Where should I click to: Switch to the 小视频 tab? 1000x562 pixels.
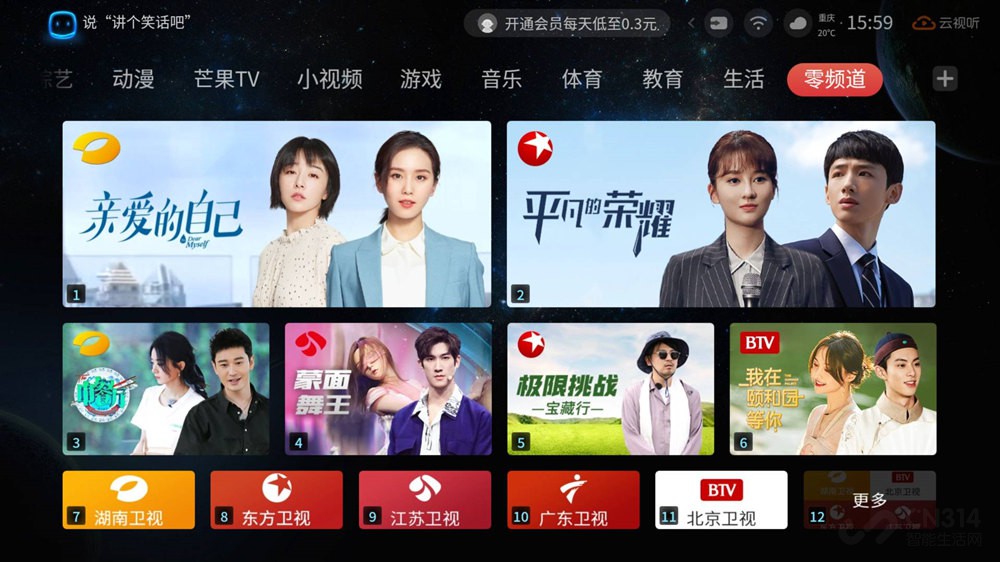pyautogui.click(x=329, y=79)
